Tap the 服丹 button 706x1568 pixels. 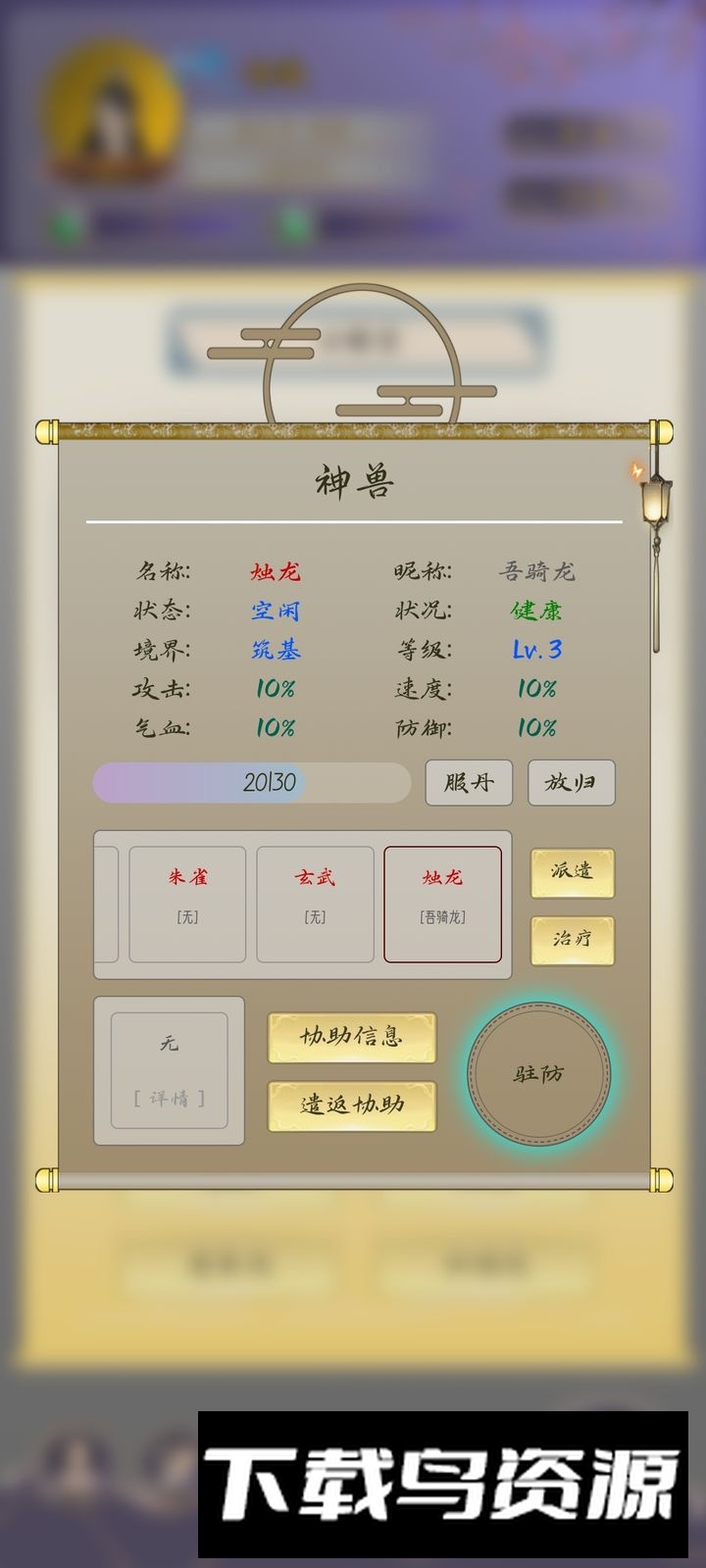469,783
